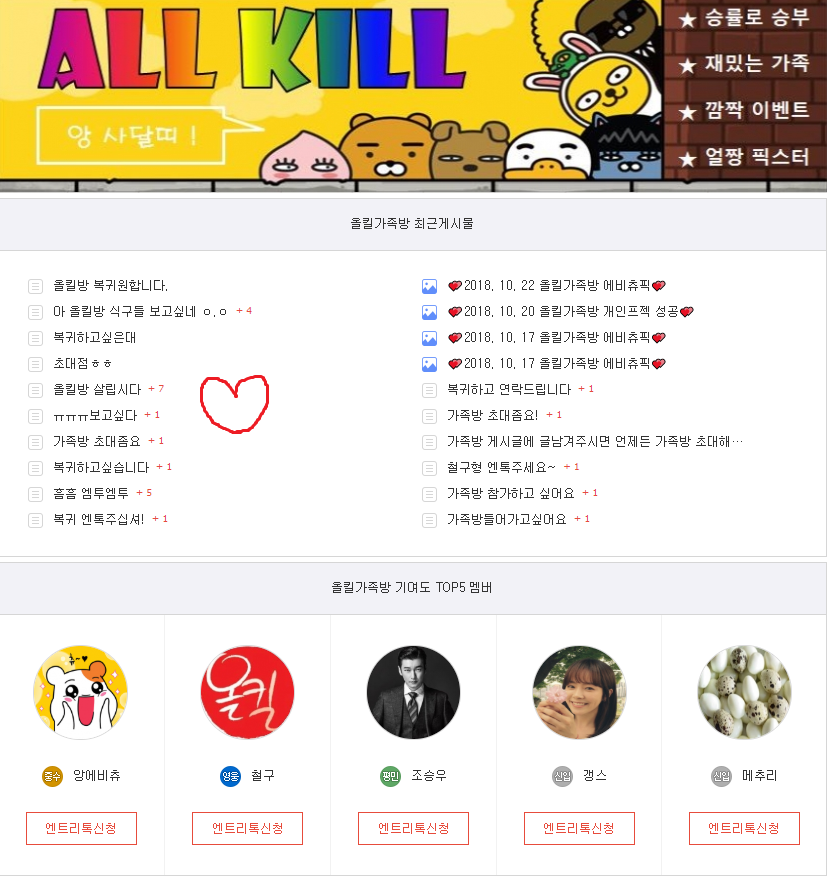Open post '복귀 엔톡주십셔!'
Screen dimensions: 829x876
[98, 519]
